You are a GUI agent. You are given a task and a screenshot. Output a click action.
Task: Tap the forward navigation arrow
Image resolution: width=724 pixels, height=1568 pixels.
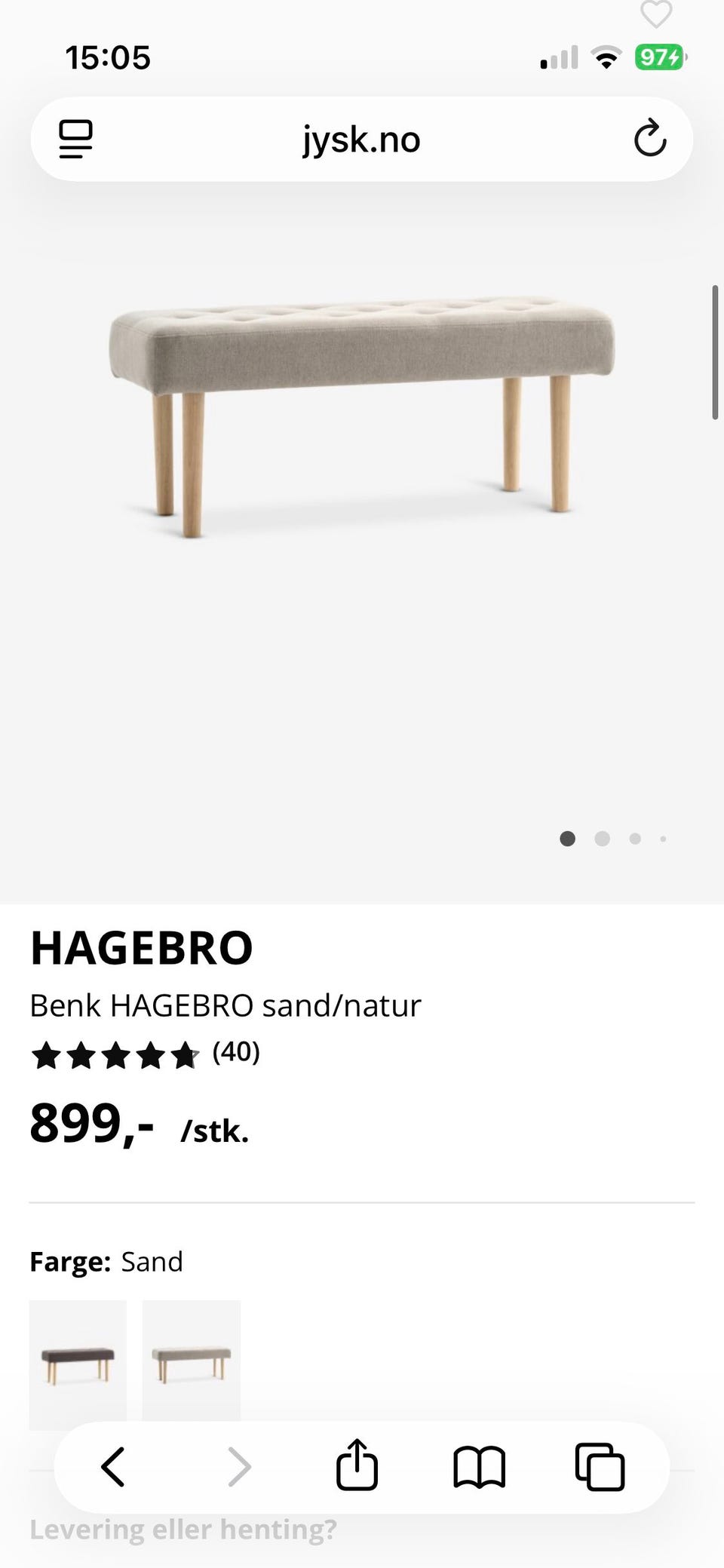[240, 1465]
